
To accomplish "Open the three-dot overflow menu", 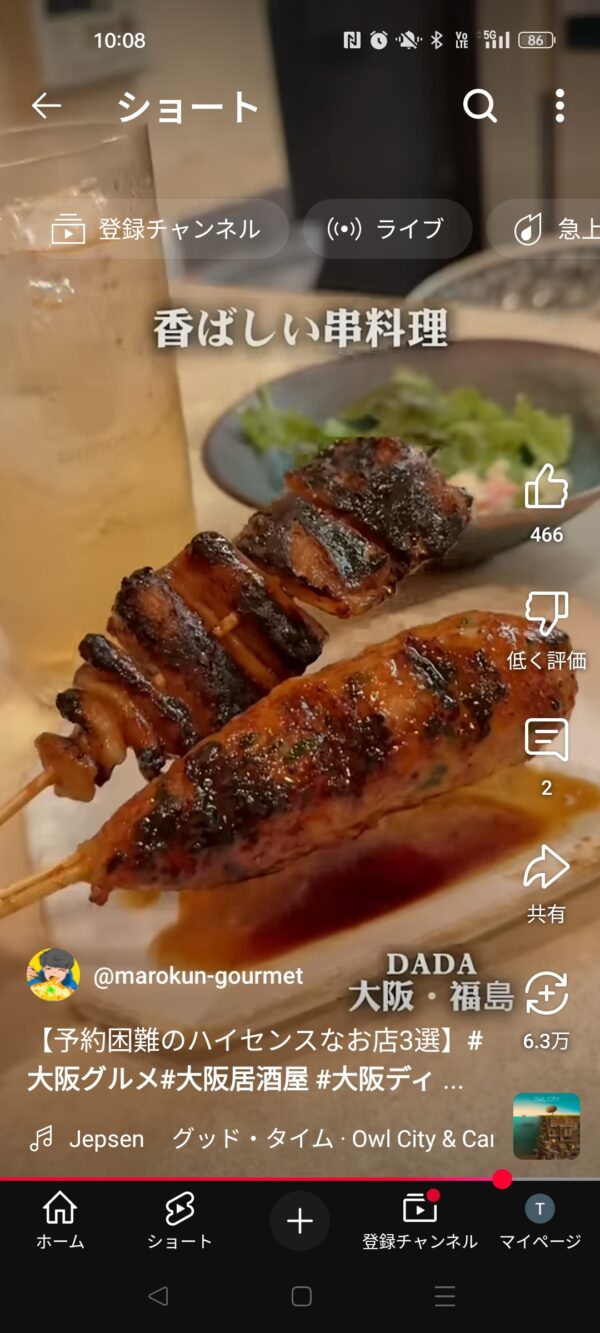I will [559, 106].
